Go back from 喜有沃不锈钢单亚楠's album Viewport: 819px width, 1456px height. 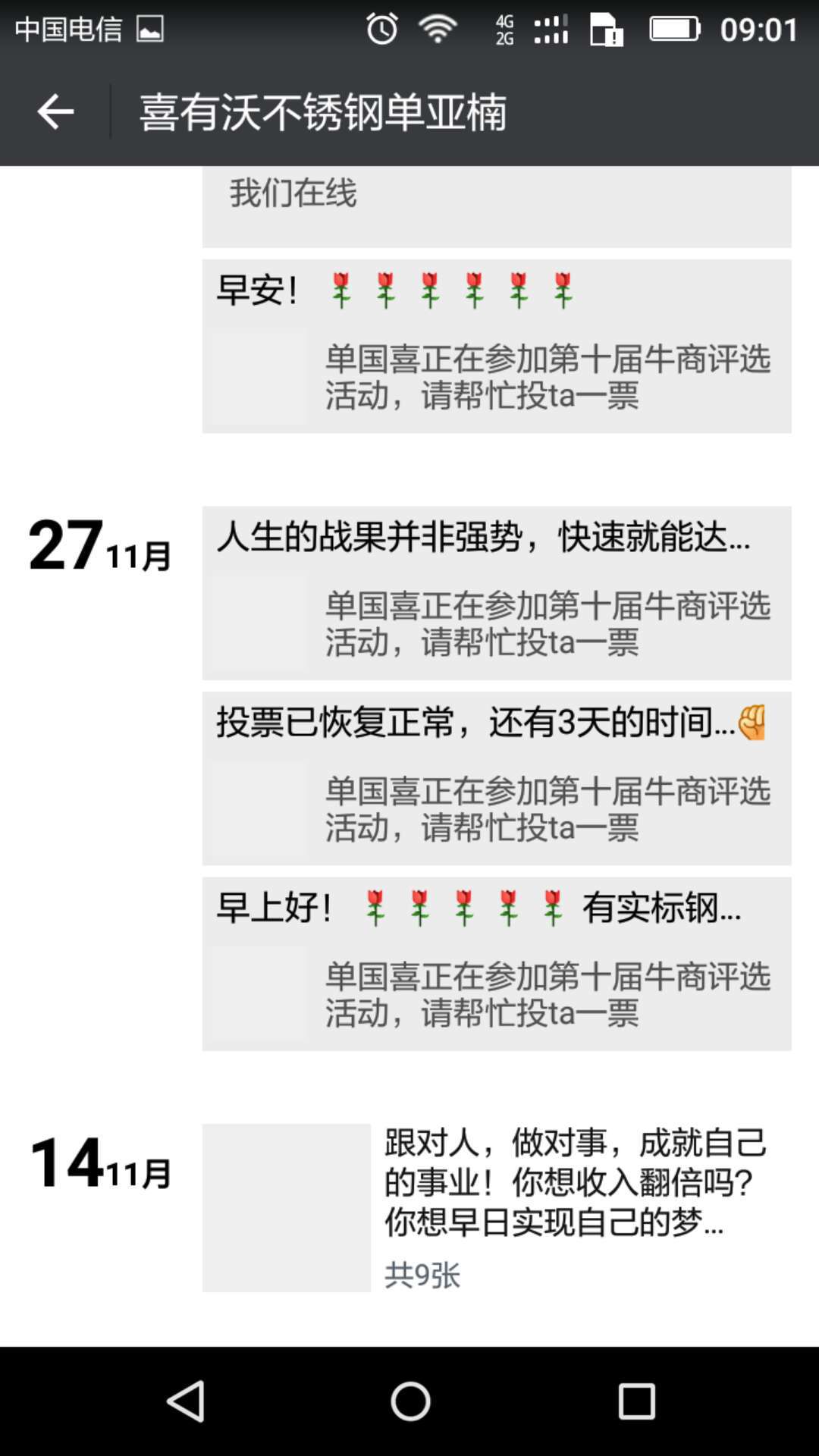coord(55,112)
